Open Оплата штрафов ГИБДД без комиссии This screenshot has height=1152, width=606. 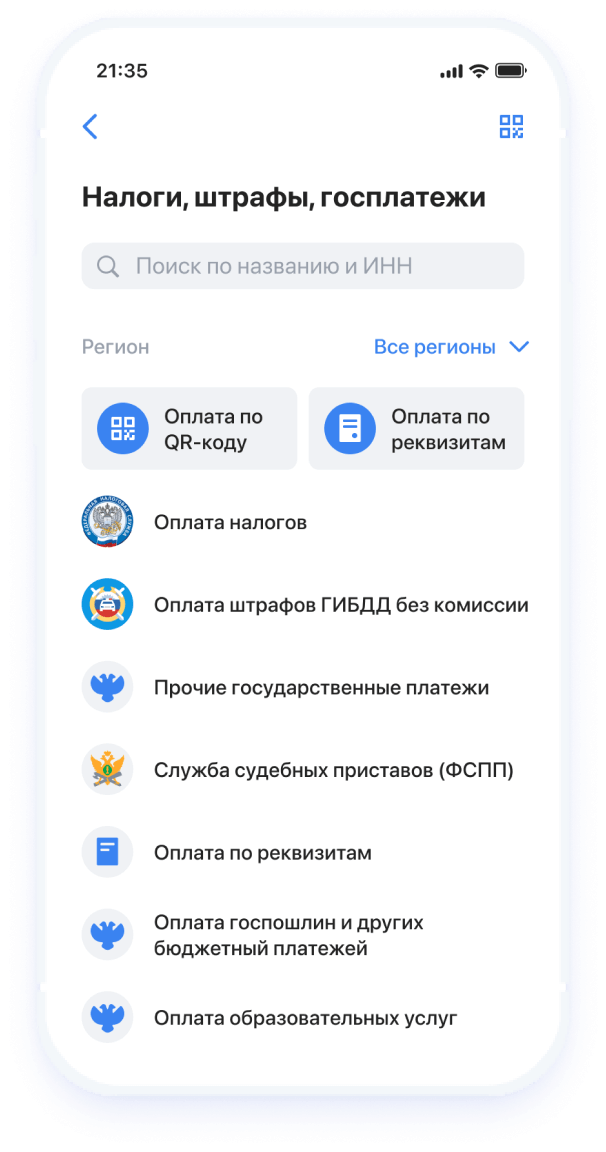click(x=305, y=605)
